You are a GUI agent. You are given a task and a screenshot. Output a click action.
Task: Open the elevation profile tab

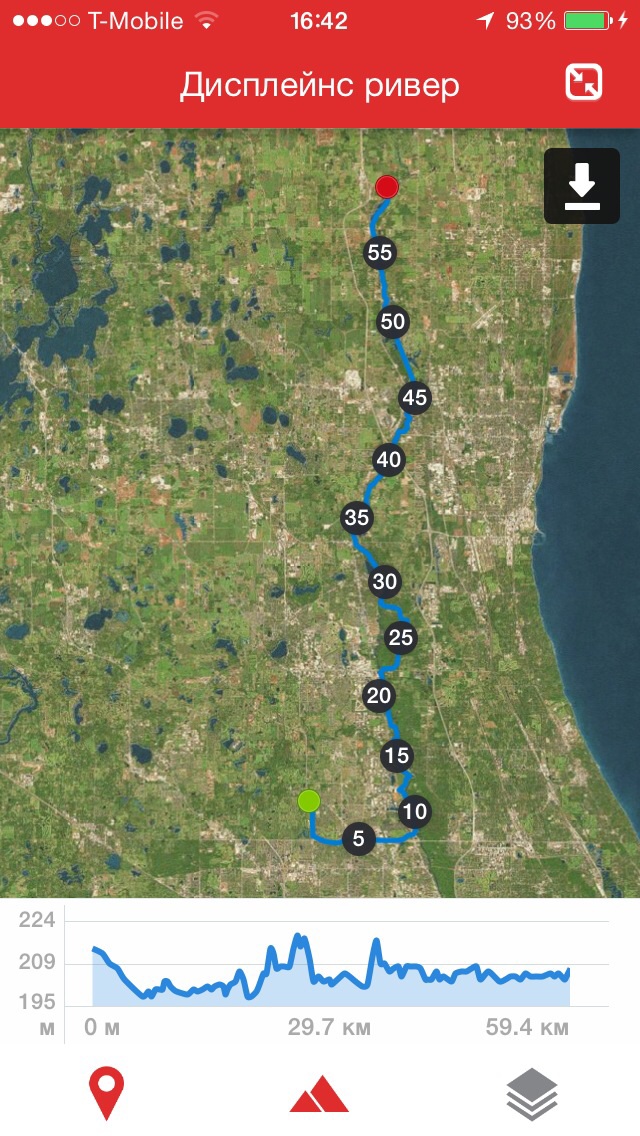(319, 1093)
